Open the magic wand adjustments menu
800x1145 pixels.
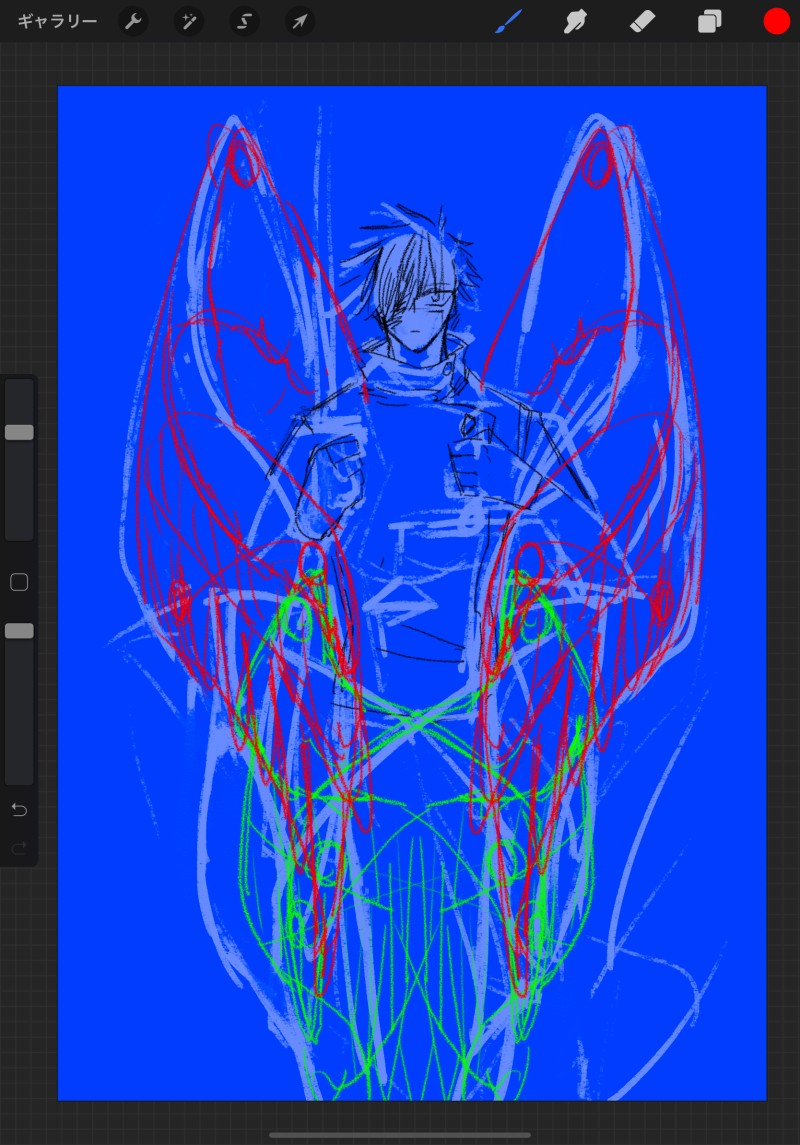coord(188,21)
